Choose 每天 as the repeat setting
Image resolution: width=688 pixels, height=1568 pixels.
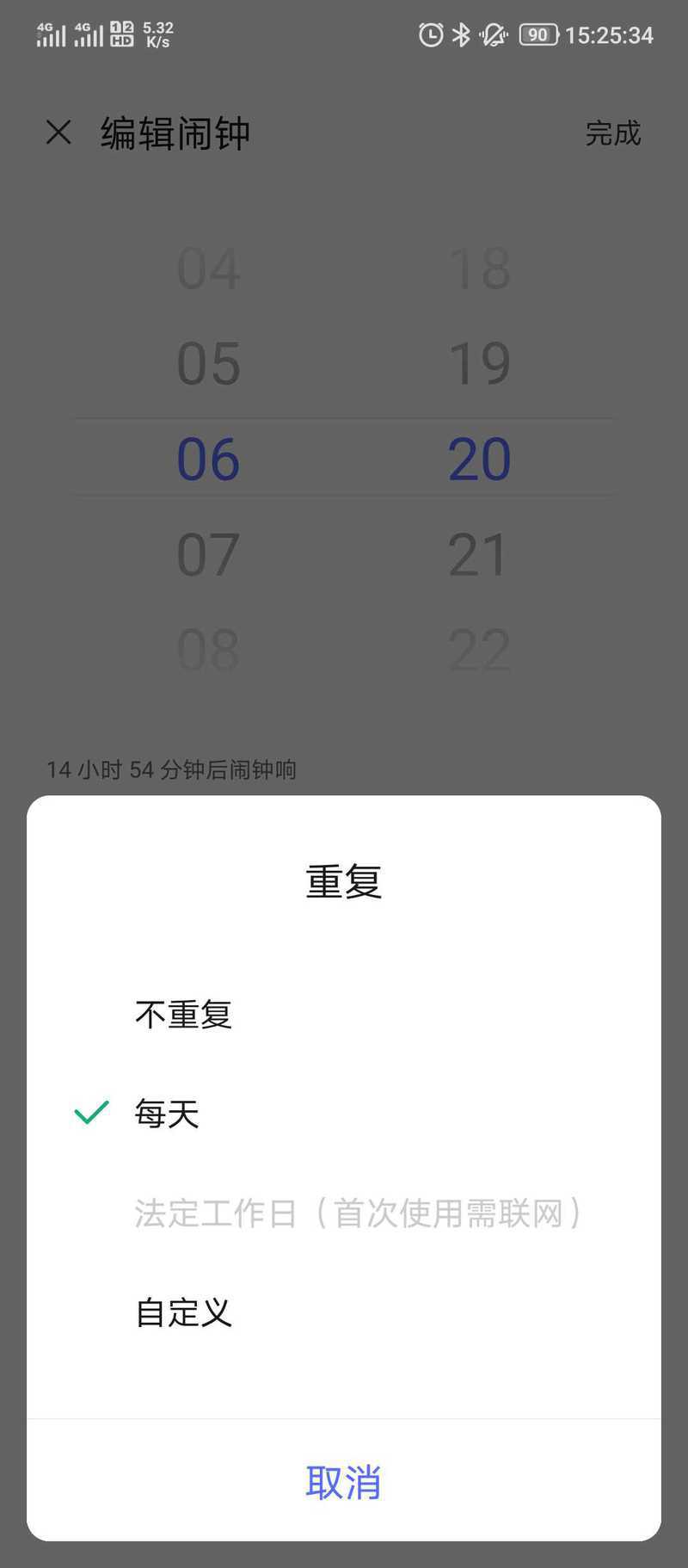click(343, 1114)
